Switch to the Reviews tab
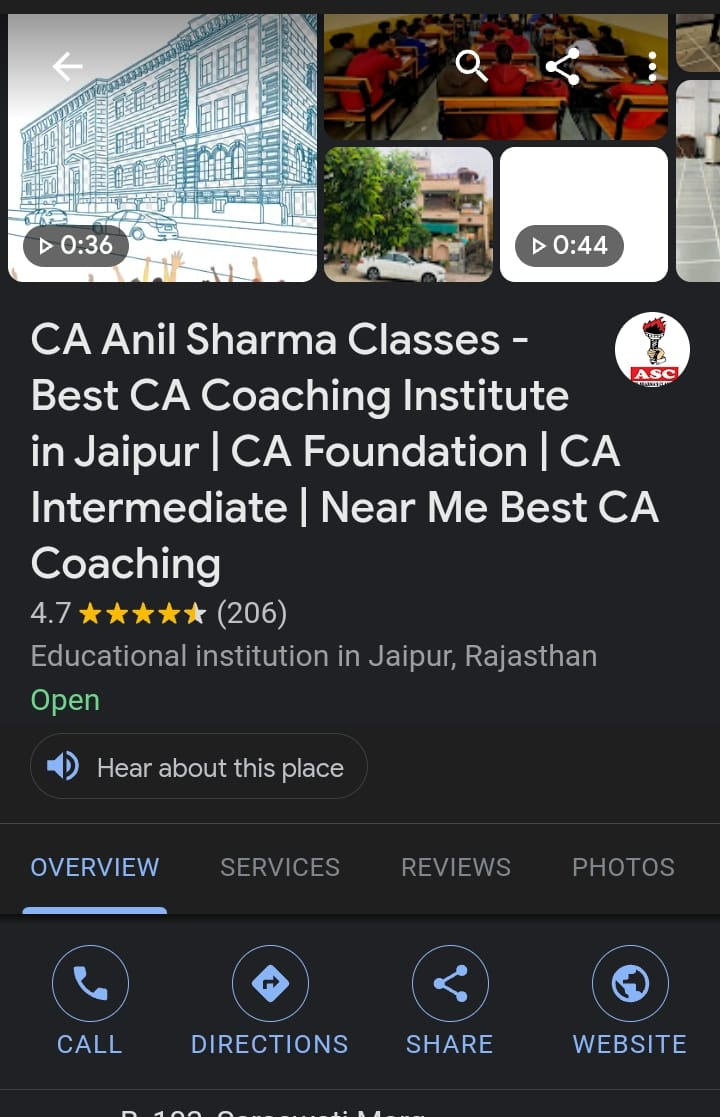 click(x=455, y=867)
